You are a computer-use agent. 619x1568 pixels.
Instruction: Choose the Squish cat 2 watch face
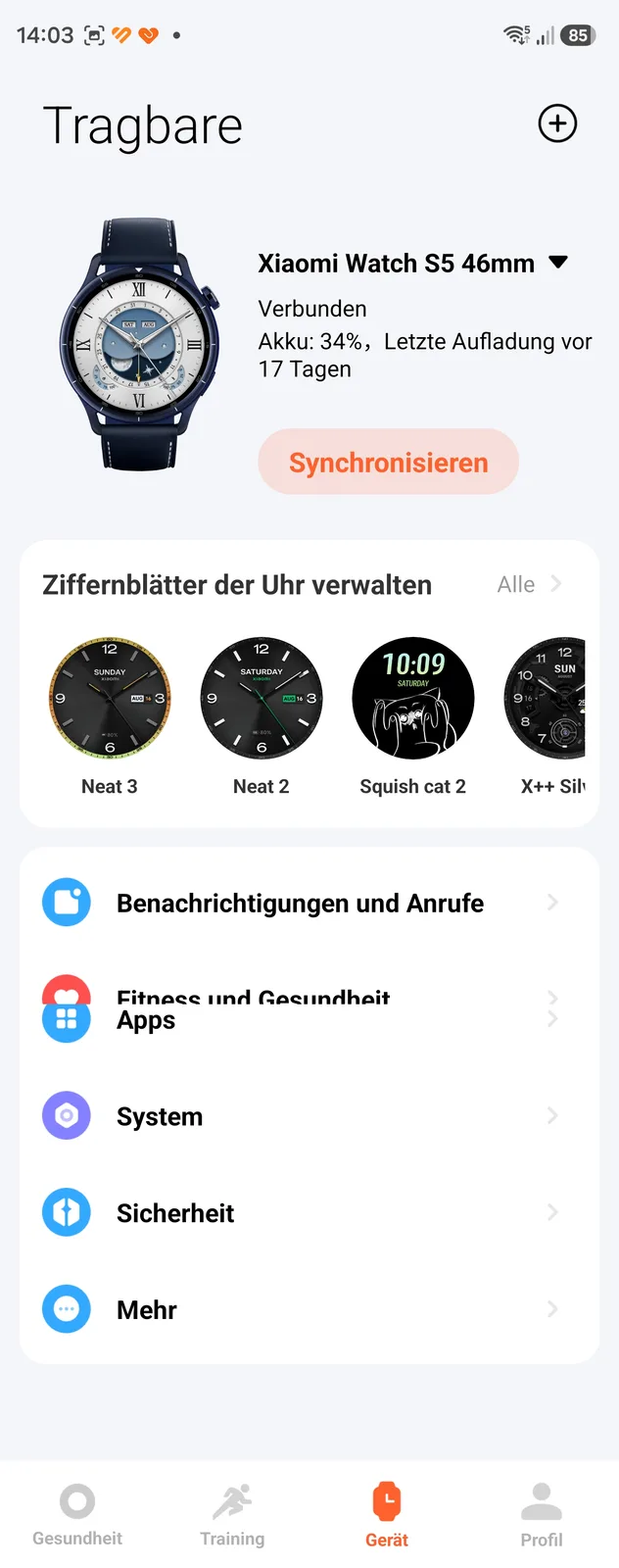[413, 715]
